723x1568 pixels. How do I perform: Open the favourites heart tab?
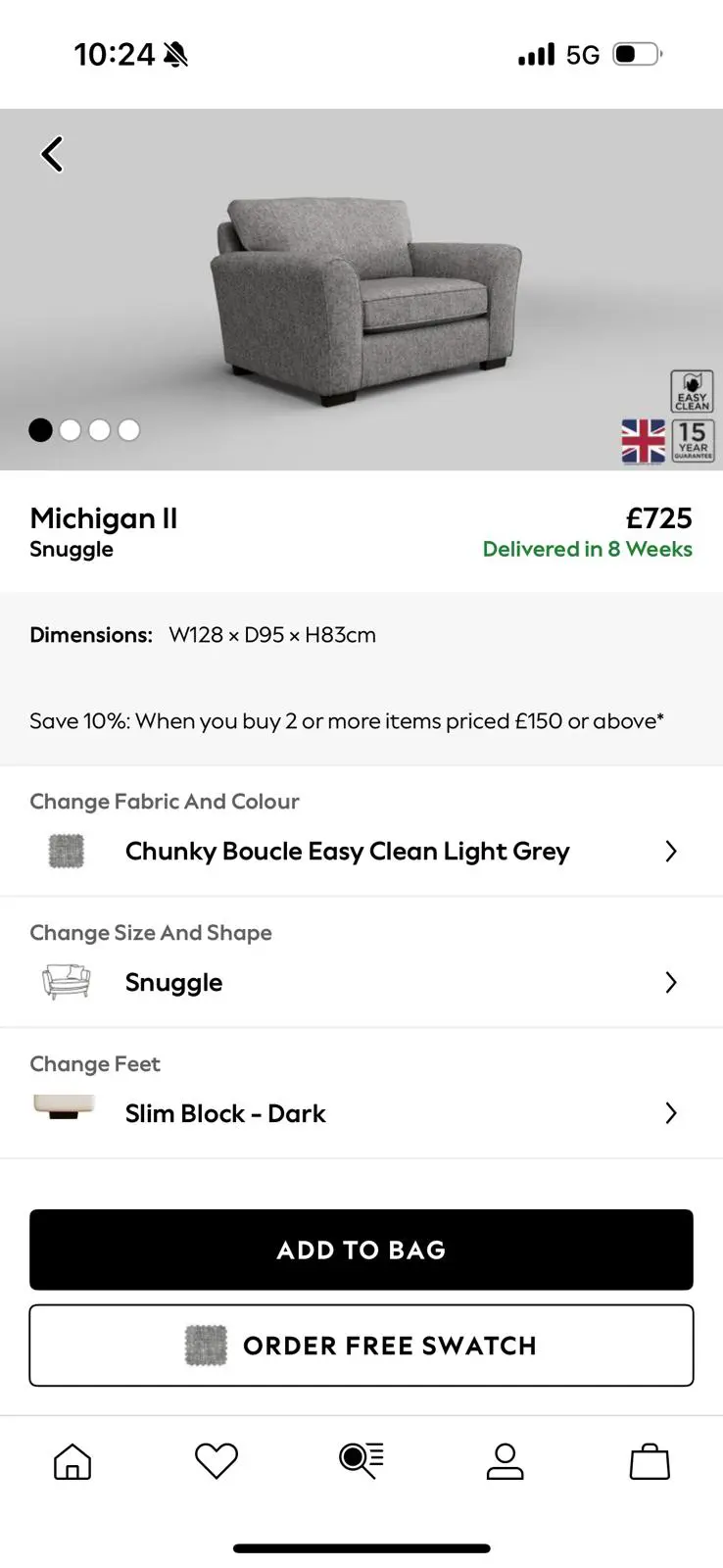[x=217, y=1461]
